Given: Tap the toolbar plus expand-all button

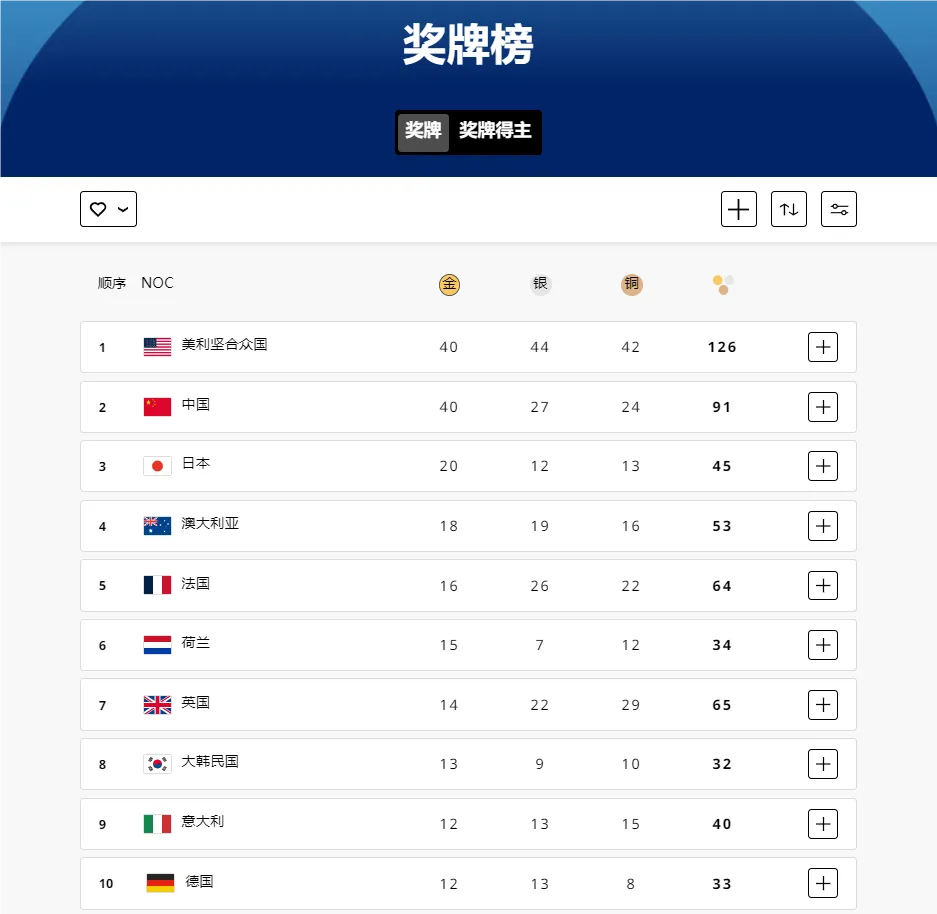Looking at the screenshot, I should [739, 209].
